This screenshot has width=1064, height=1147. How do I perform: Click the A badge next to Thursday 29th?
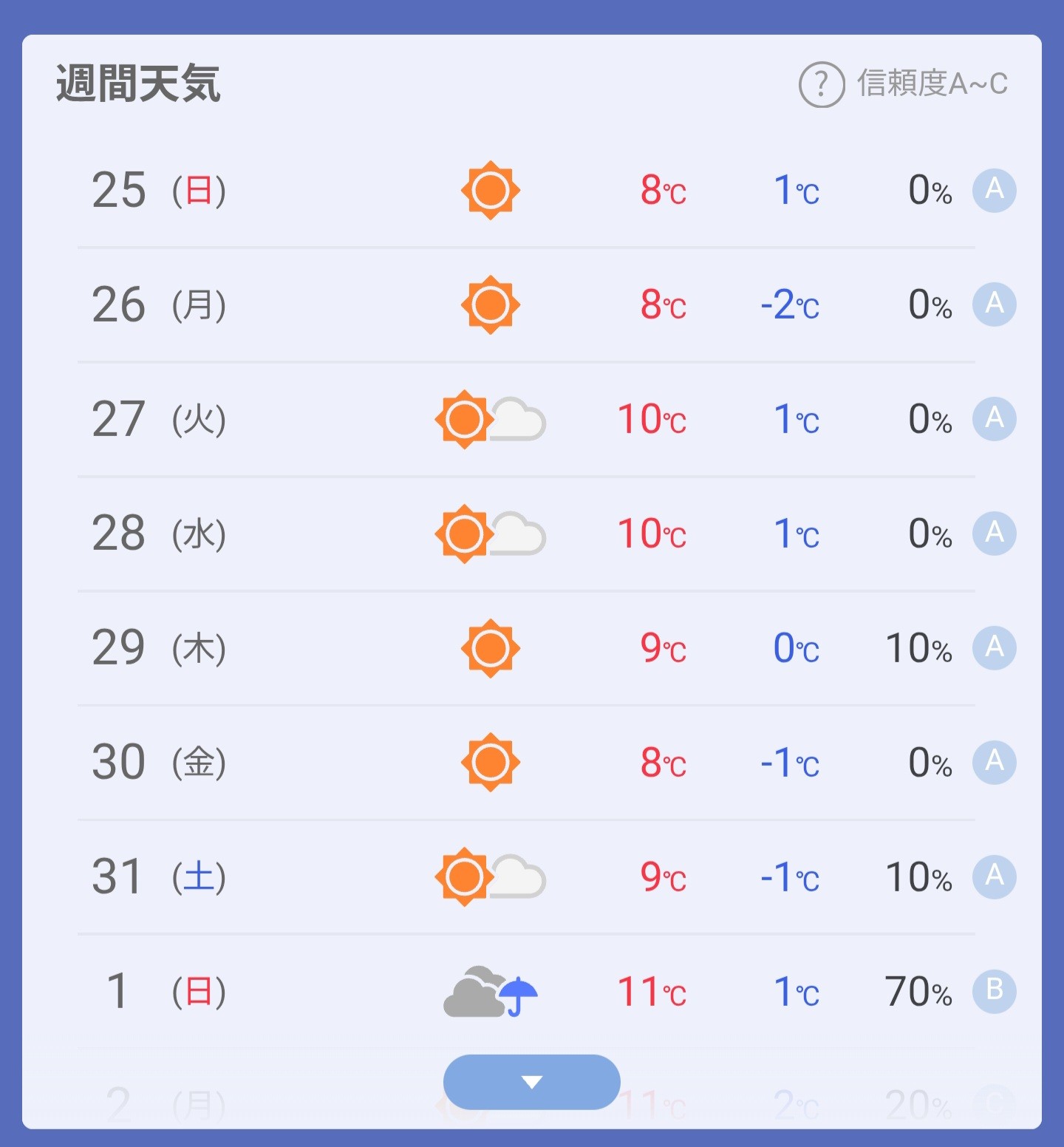pyautogui.click(x=994, y=648)
